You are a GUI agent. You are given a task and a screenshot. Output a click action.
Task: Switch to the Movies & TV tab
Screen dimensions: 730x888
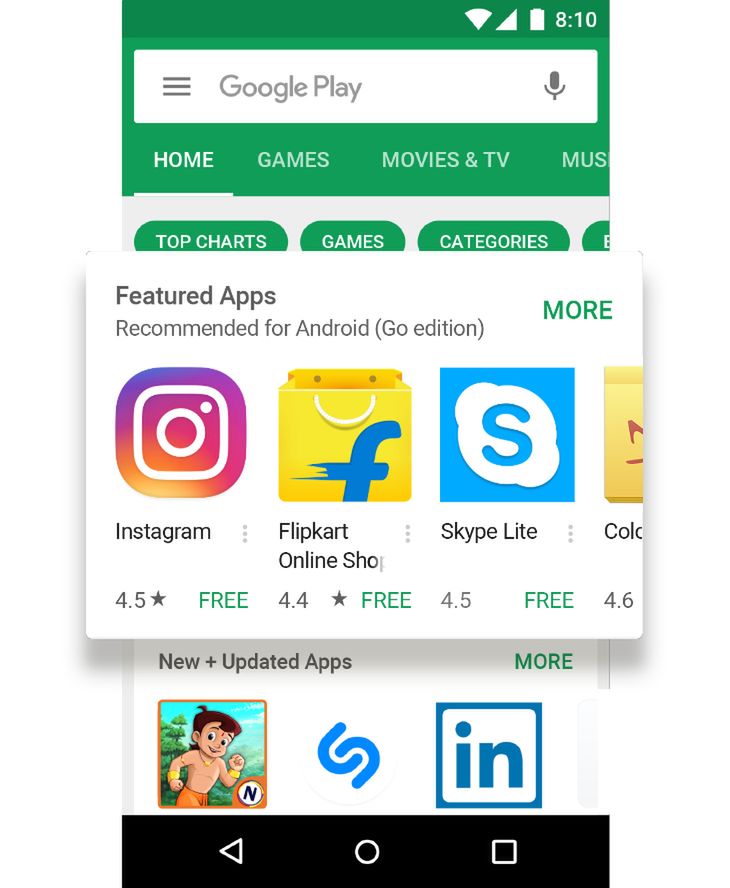click(x=445, y=160)
